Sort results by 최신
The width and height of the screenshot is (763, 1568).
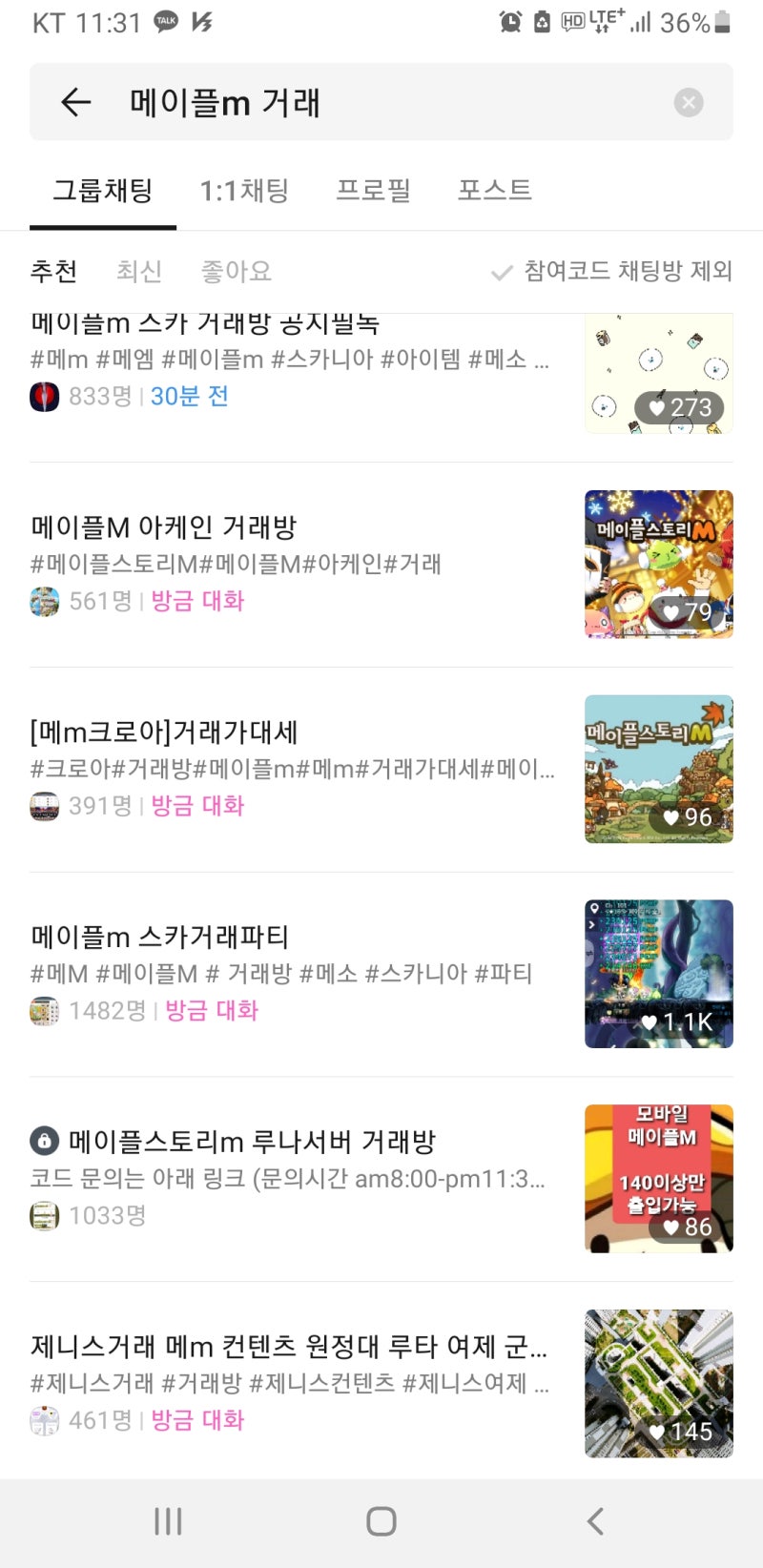[x=139, y=272]
